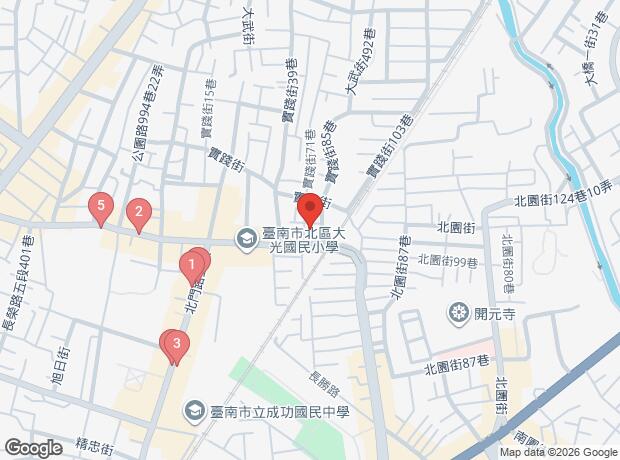Tap the unnumbered red location pin
This screenshot has width=620, height=460.
tap(310, 208)
